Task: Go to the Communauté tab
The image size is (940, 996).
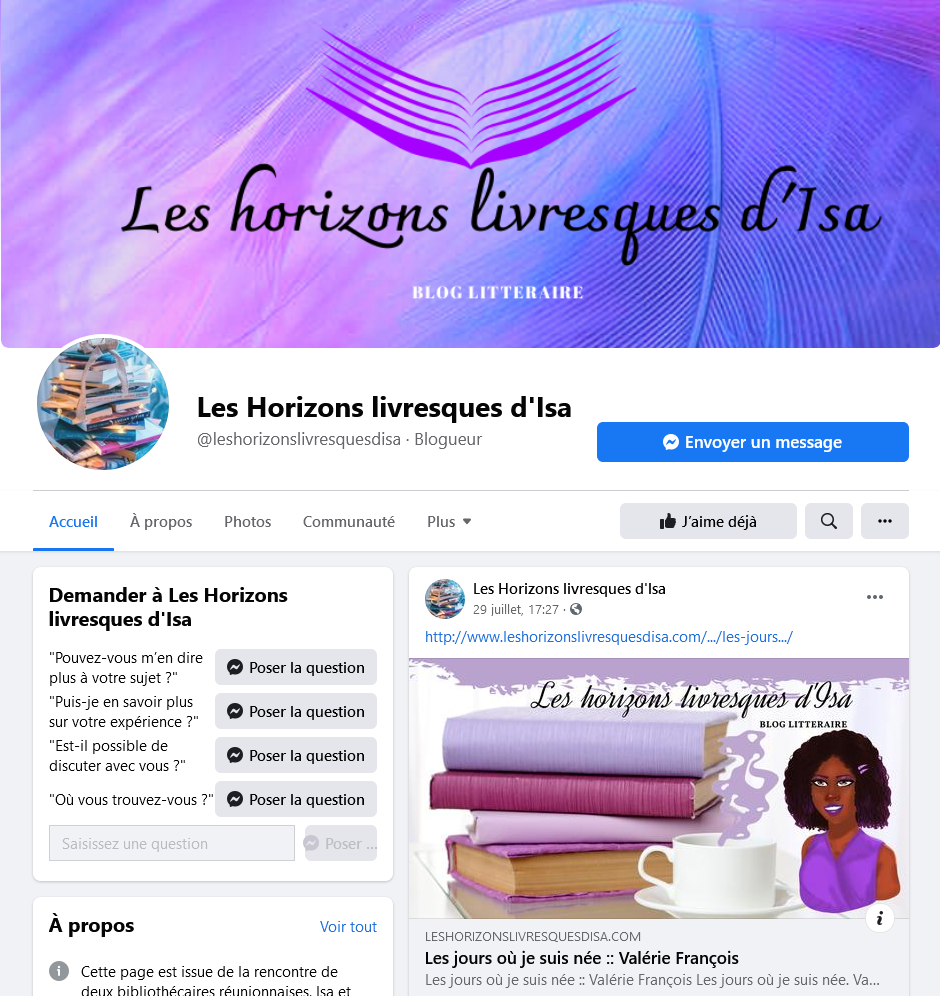Action: click(349, 521)
